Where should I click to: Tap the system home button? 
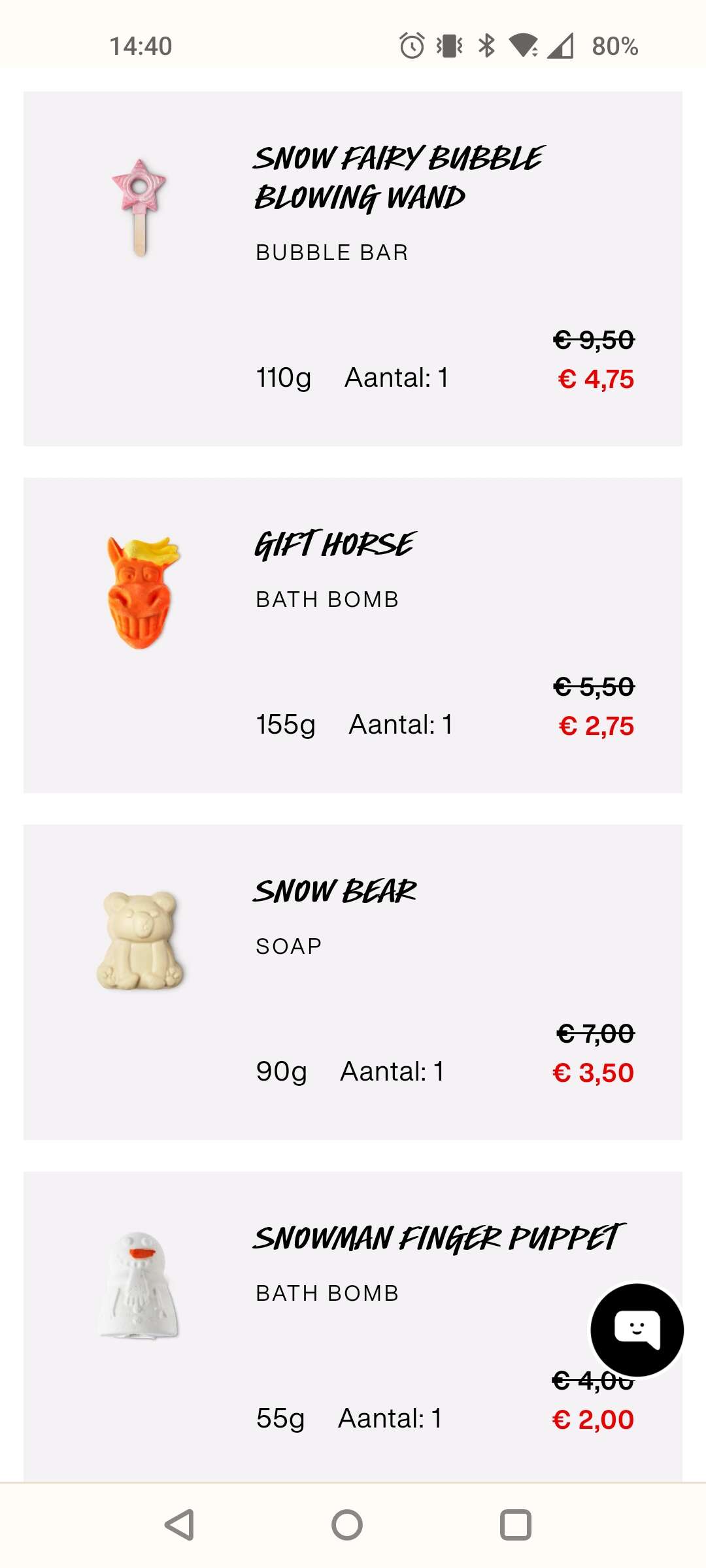click(x=347, y=1525)
